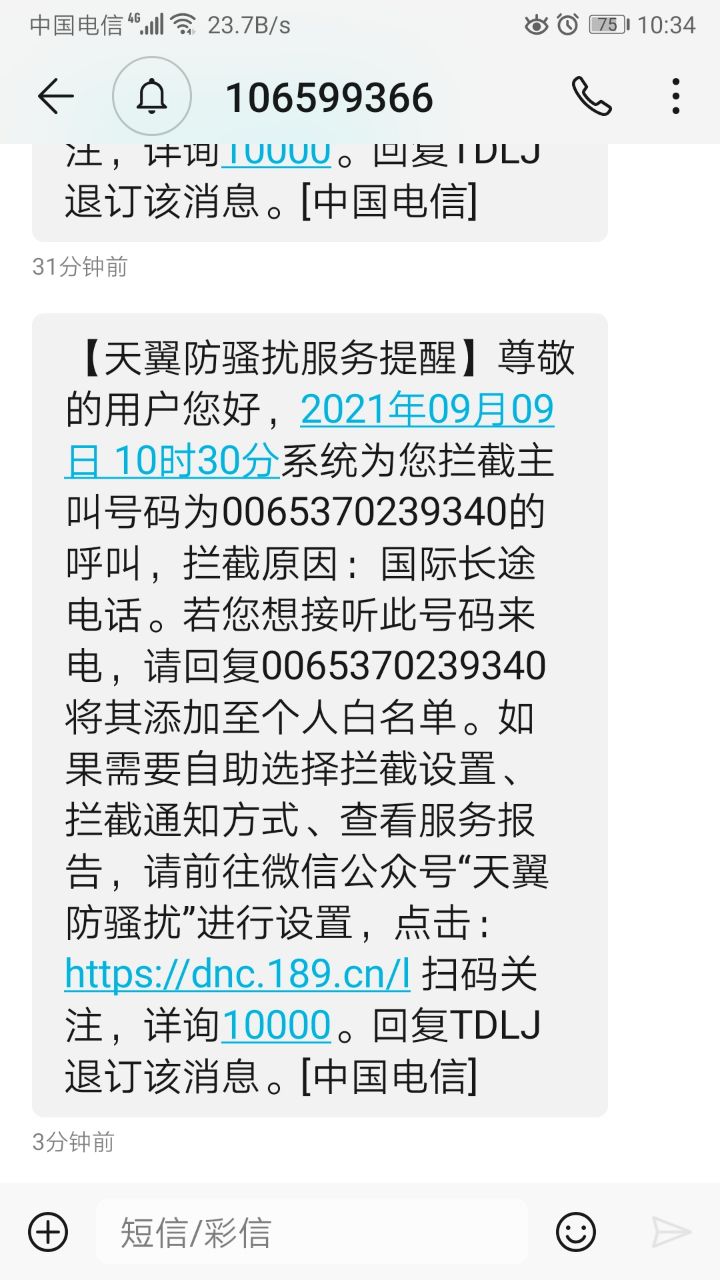Send the message with the arrow icon
The width and height of the screenshot is (720, 1280).
point(671,1232)
